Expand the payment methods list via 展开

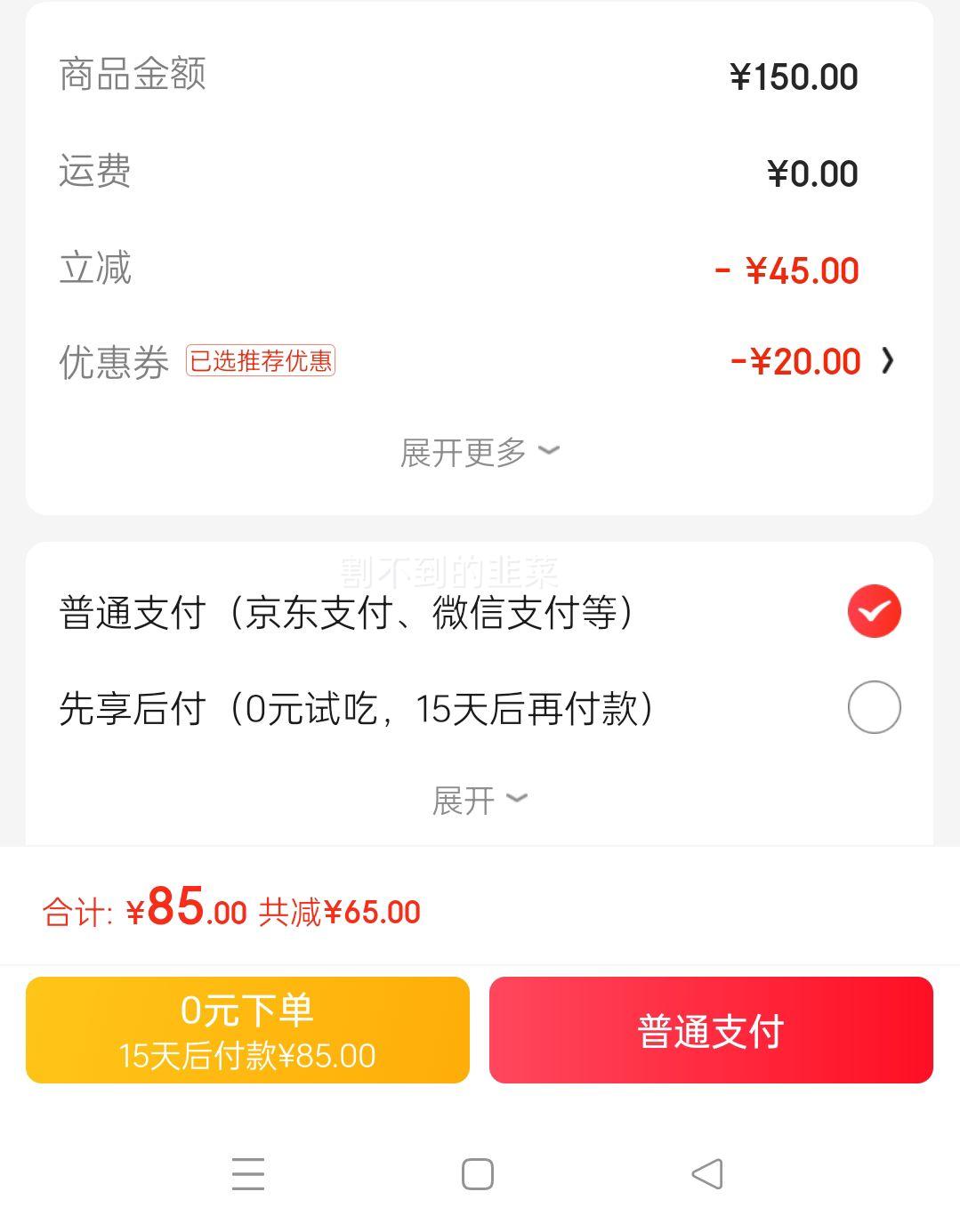pos(479,801)
